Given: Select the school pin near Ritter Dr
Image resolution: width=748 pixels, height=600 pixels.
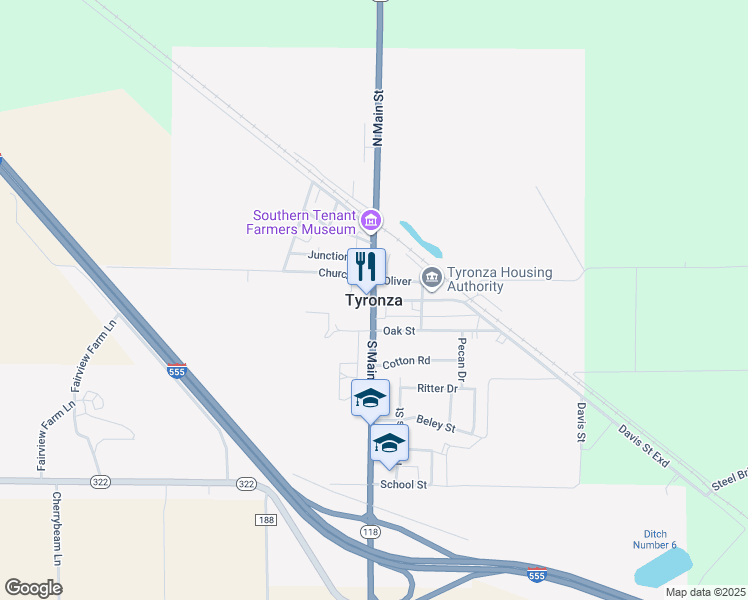Looking at the screenshot, I should point(369,398).
